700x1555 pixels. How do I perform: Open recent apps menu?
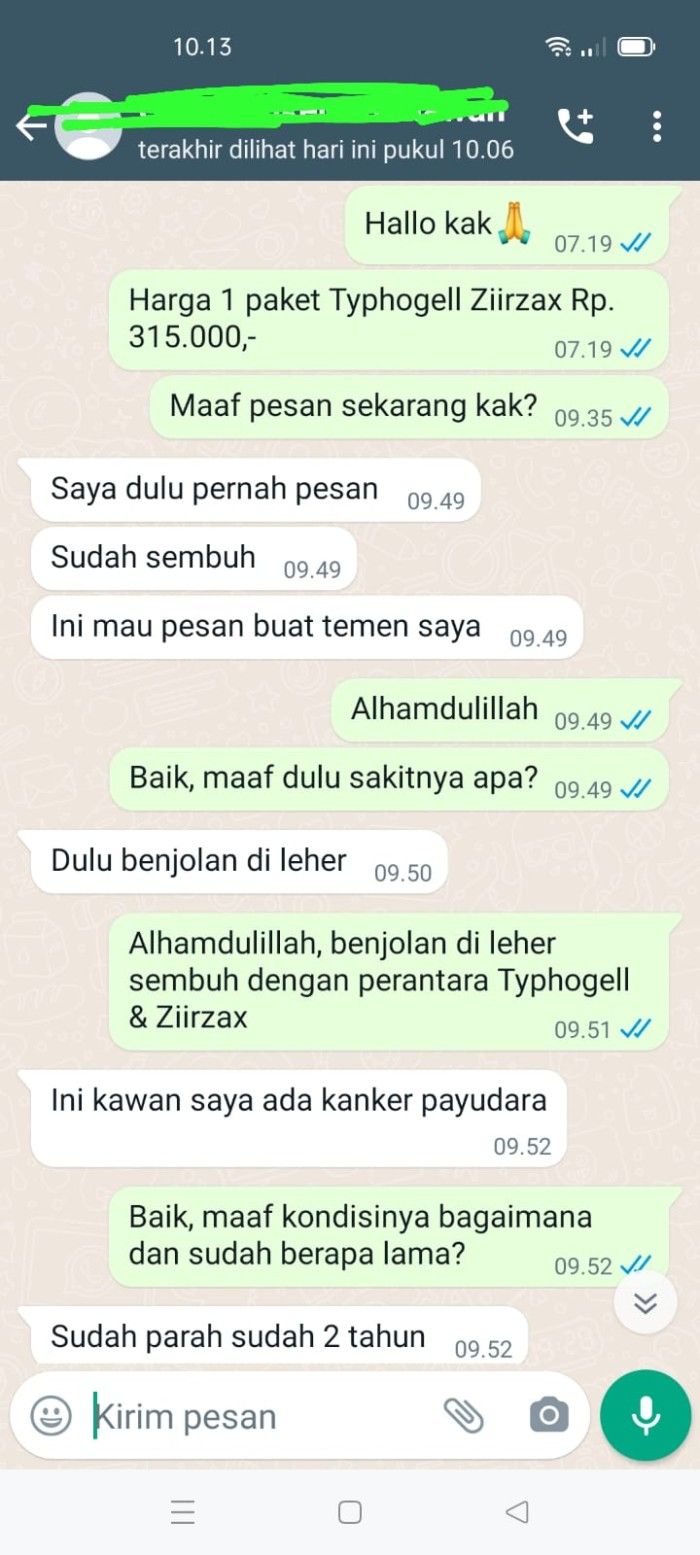pyautogui.click(x=183, y=1512)
